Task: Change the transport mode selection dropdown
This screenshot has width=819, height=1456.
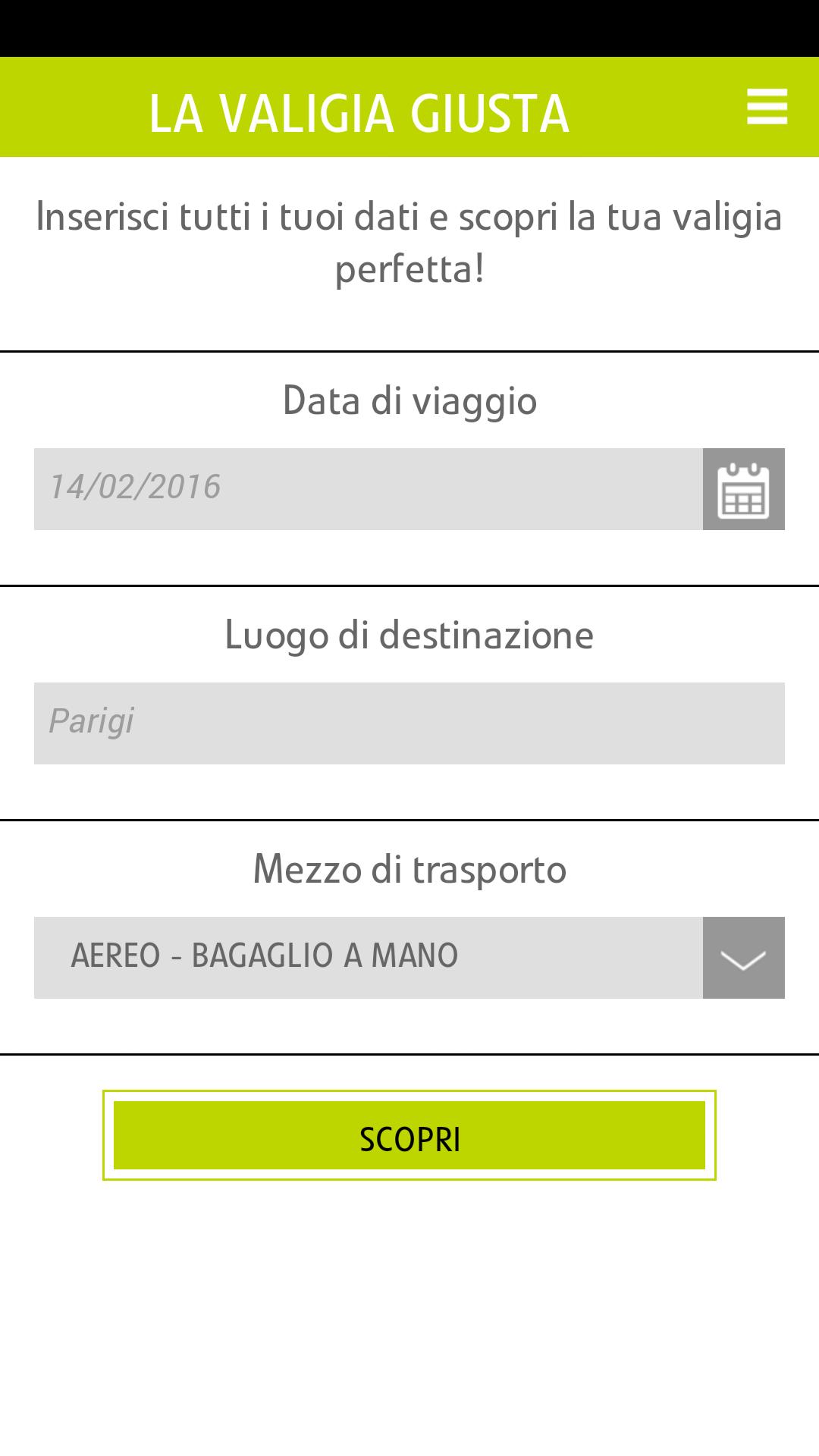Action: tap(409, 957)
